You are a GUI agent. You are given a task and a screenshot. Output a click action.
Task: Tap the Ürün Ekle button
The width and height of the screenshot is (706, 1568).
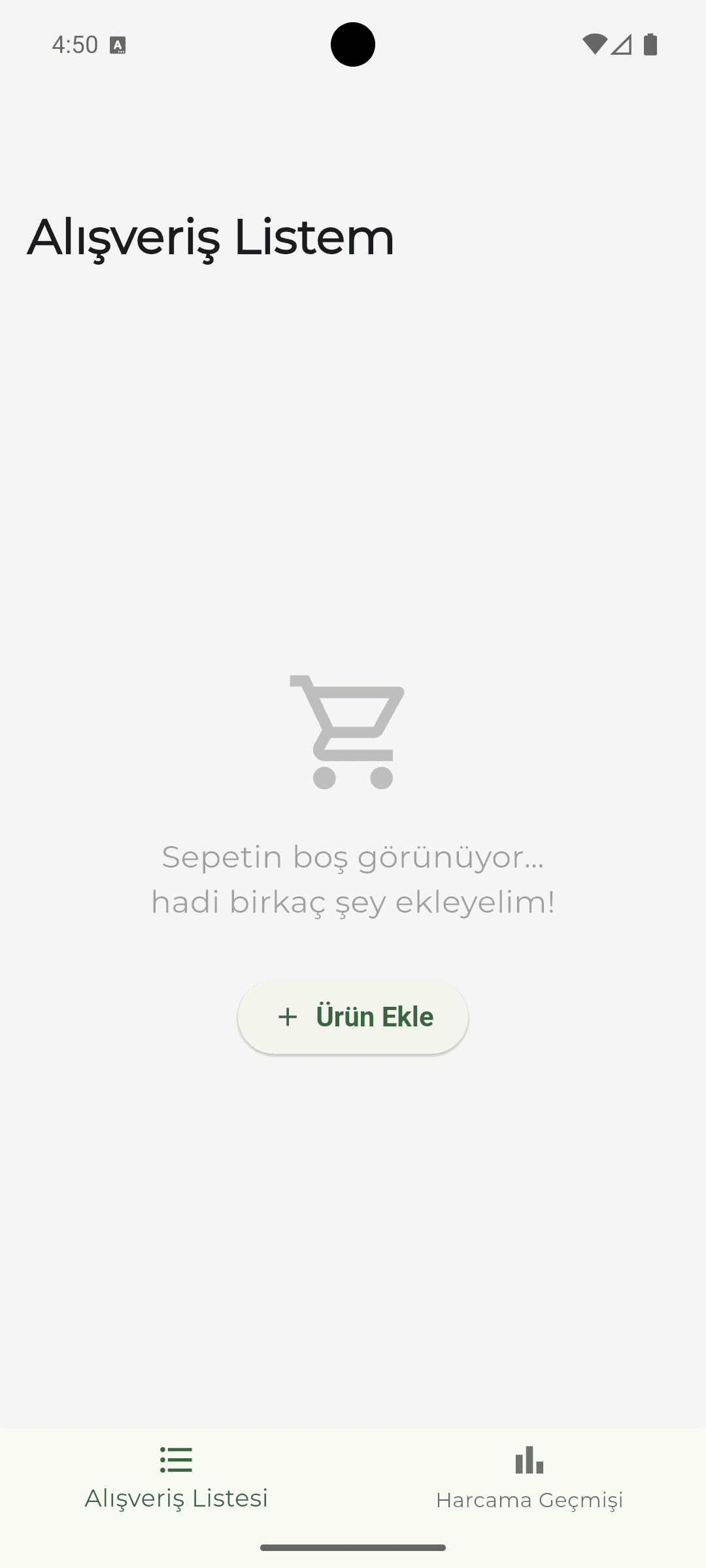tap(353, 1017)
